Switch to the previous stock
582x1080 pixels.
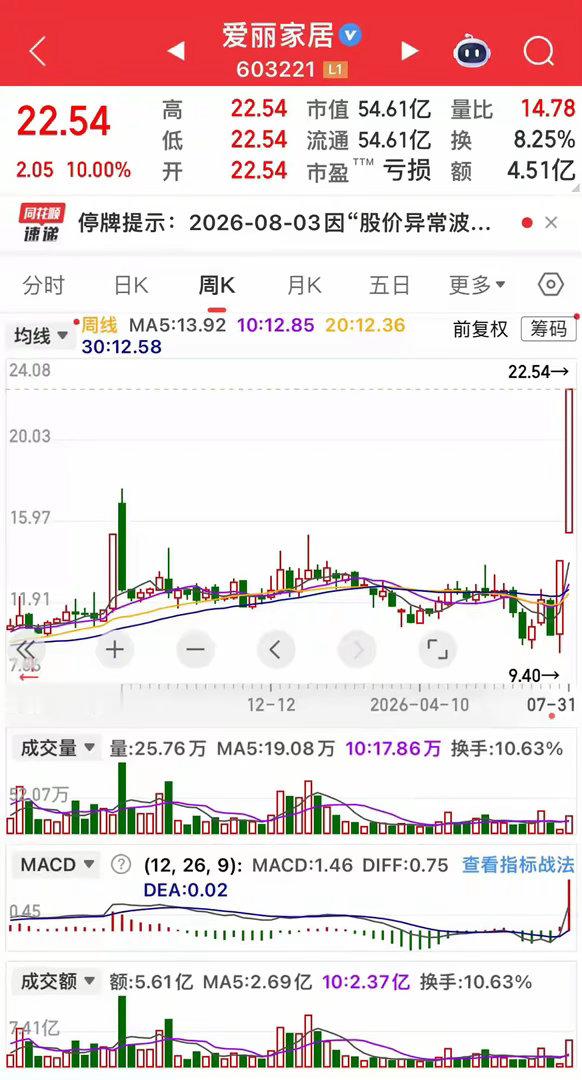tap(176, 50)
